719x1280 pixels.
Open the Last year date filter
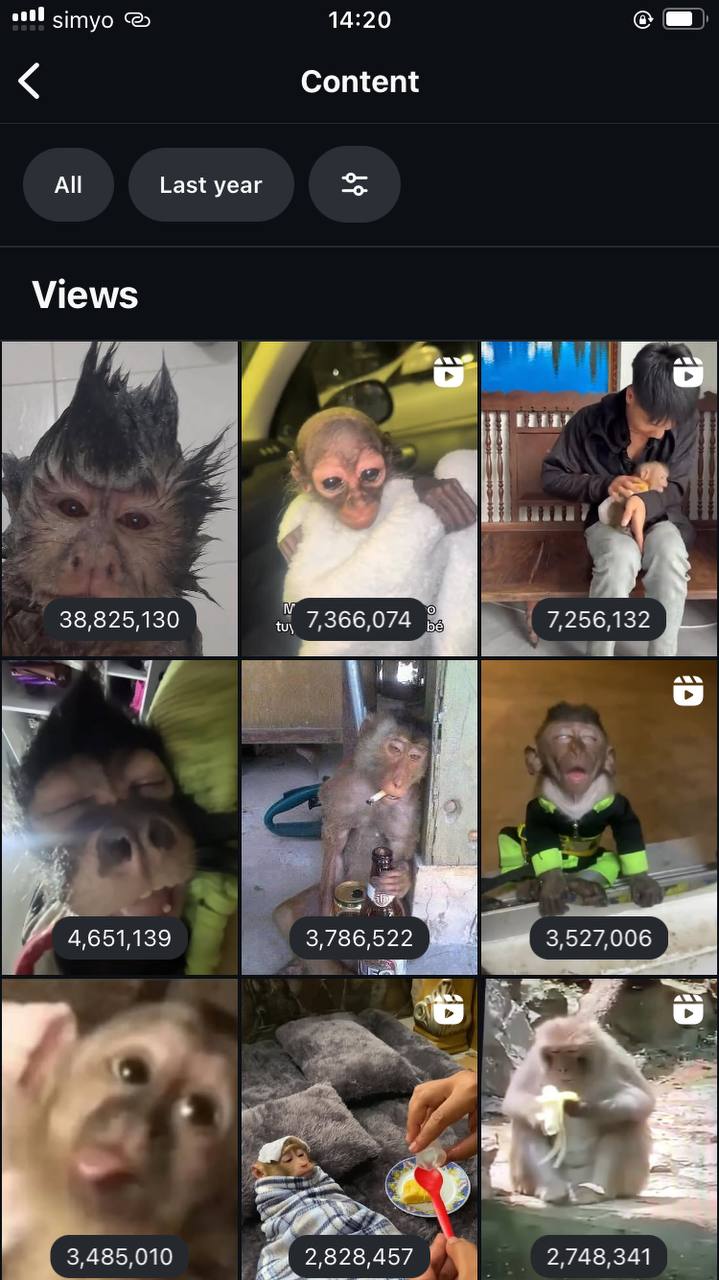coord(210,185)
